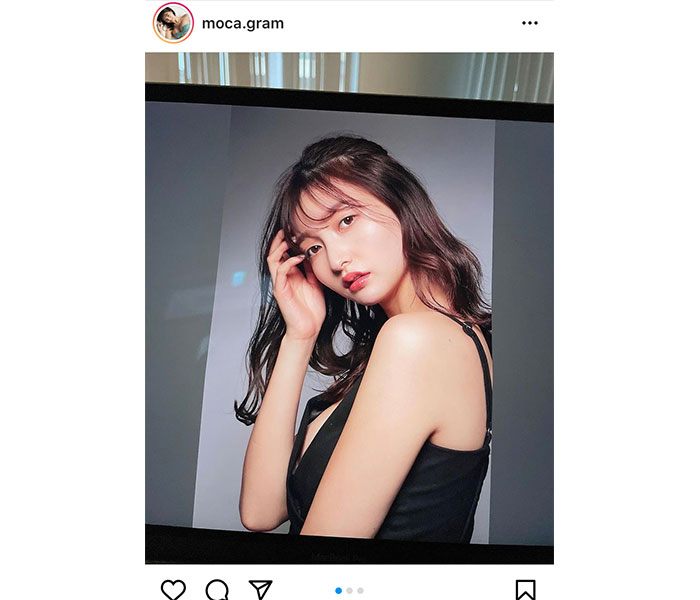Open comments via the speech bubble icon
This screenshot has height=600, width=700.
[217, 589]
